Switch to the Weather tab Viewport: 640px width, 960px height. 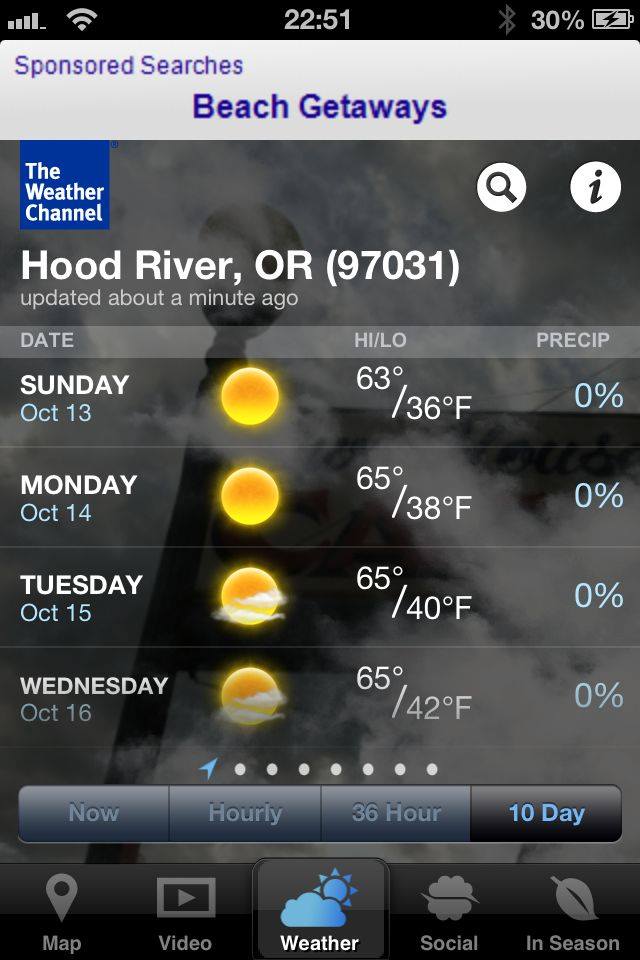pos(320,912)
